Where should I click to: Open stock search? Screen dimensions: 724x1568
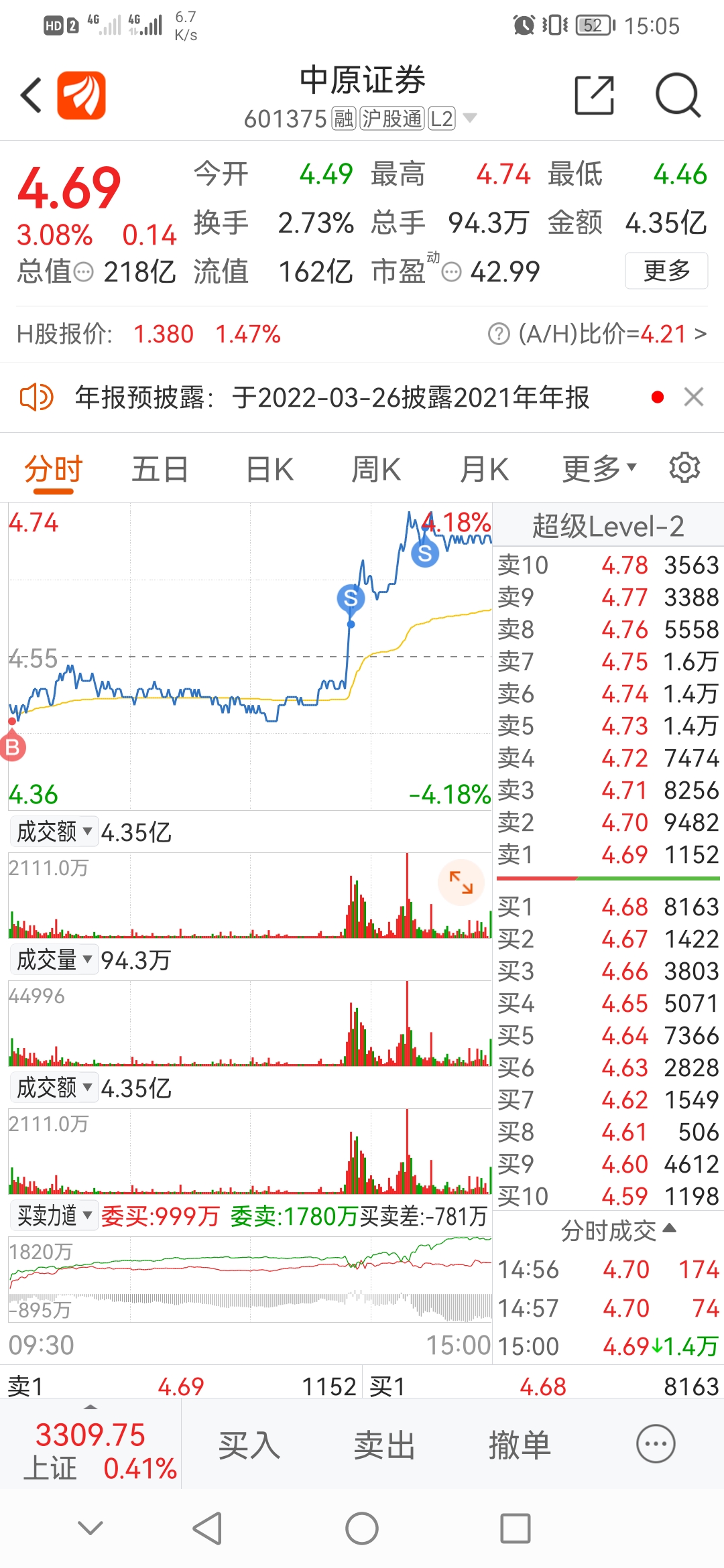tap(678, 95)
